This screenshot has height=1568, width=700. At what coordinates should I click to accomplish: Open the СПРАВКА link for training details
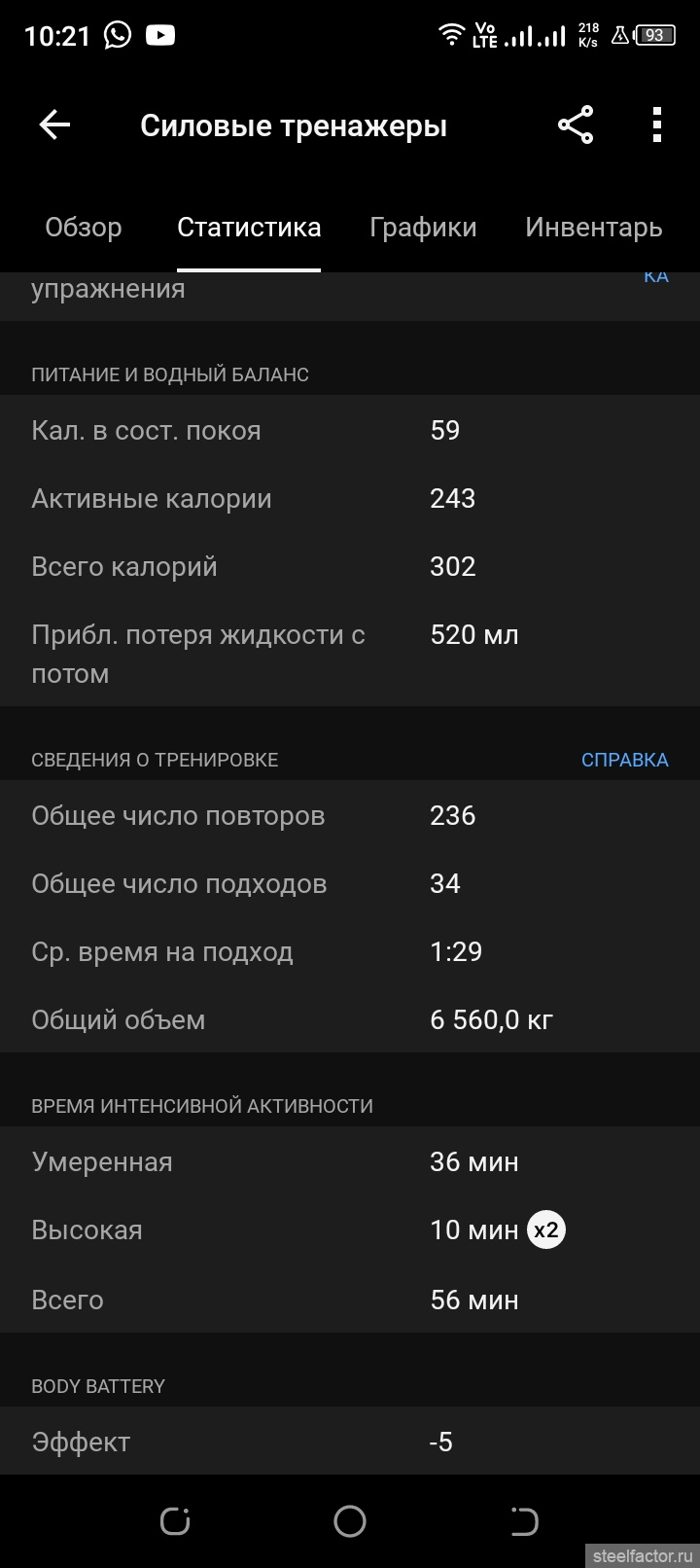624,760
